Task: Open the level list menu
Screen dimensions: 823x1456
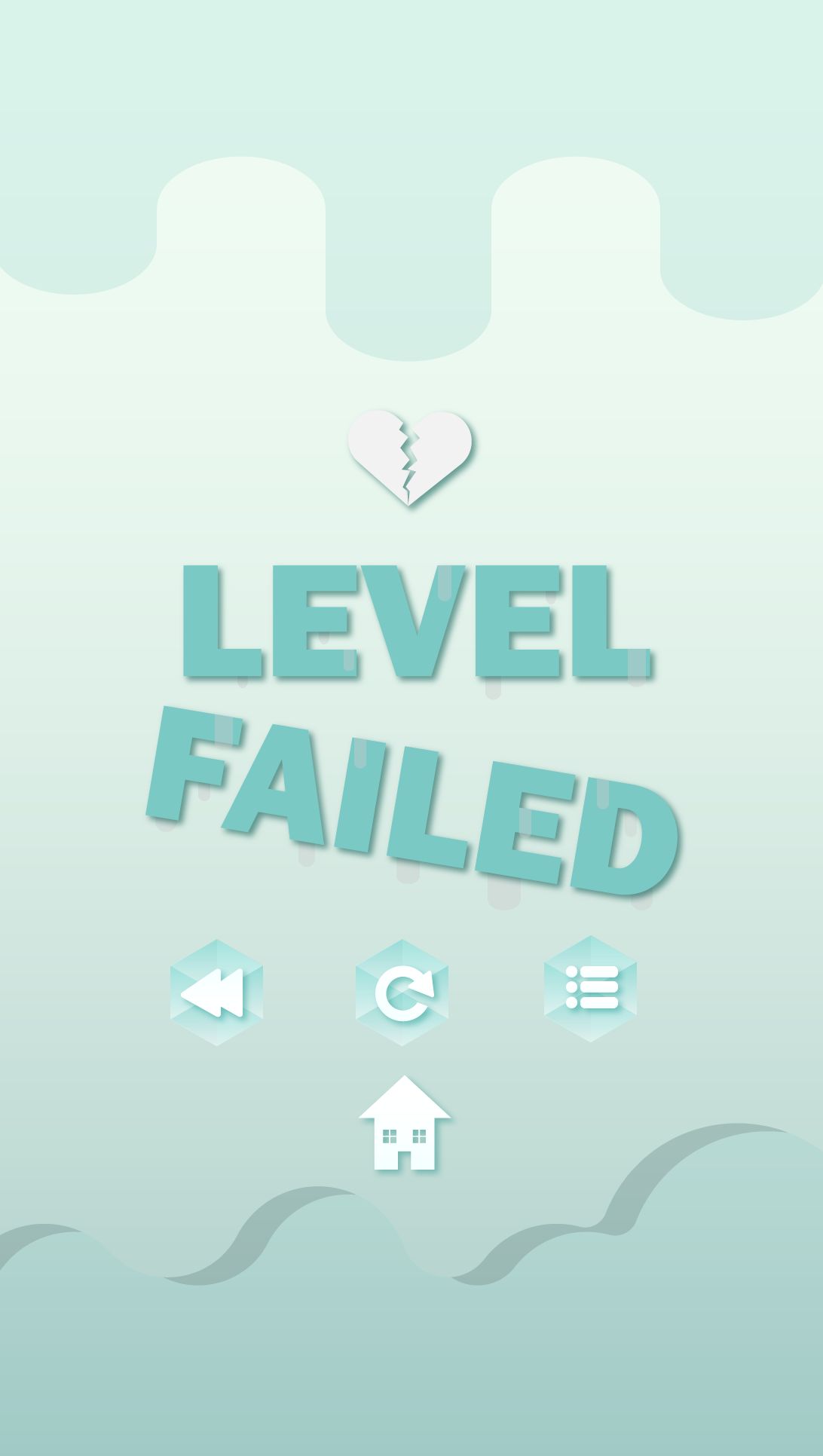Action: pyautogui.click(x=590, y=988)
